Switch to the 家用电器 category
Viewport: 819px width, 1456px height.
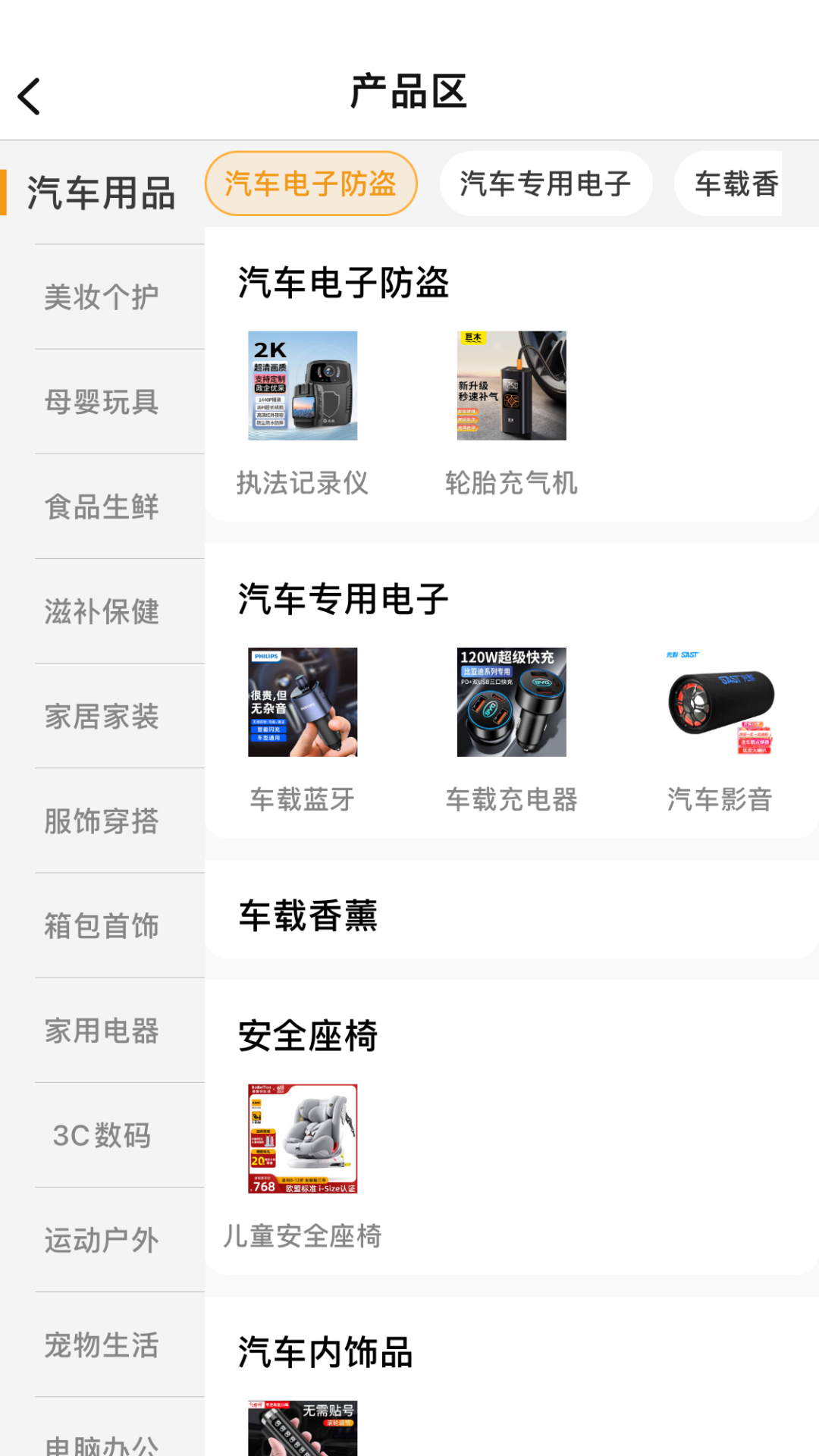pyautogui.click(x=102, y=1030)
